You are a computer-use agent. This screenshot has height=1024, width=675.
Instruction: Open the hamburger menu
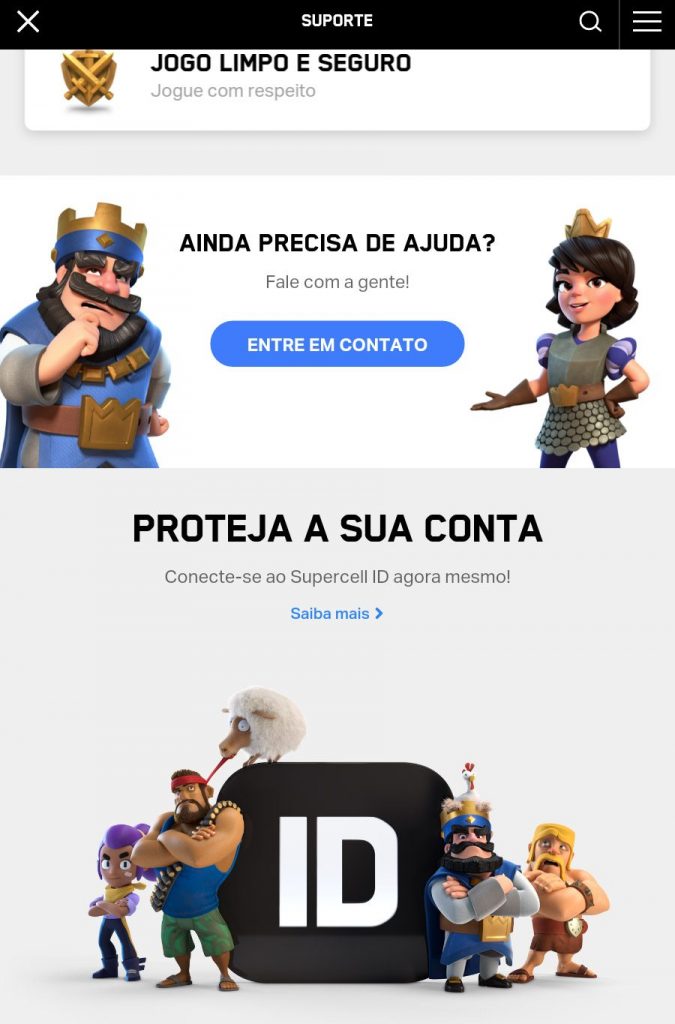pyautogui.click(x=647, y=21)
